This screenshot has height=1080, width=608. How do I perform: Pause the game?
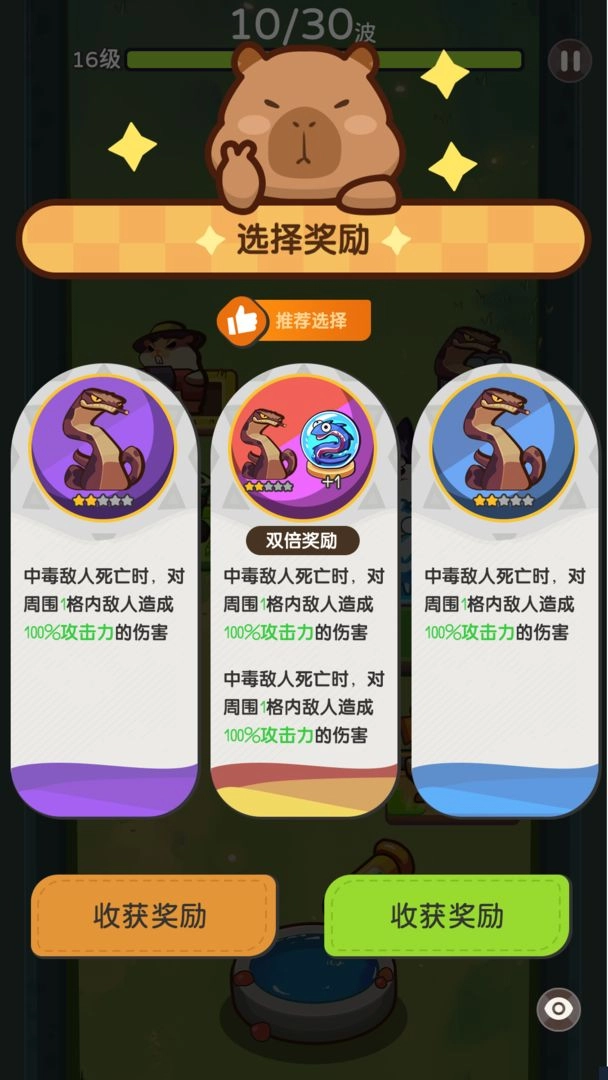[570, 60]
